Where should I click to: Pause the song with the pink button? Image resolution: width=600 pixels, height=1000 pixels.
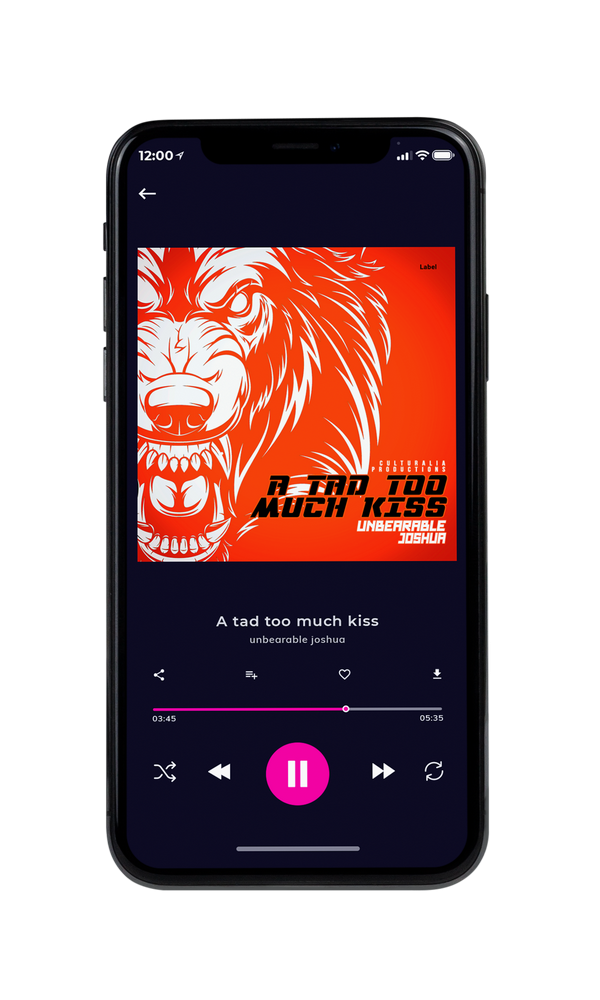click(x=297, y=774)
